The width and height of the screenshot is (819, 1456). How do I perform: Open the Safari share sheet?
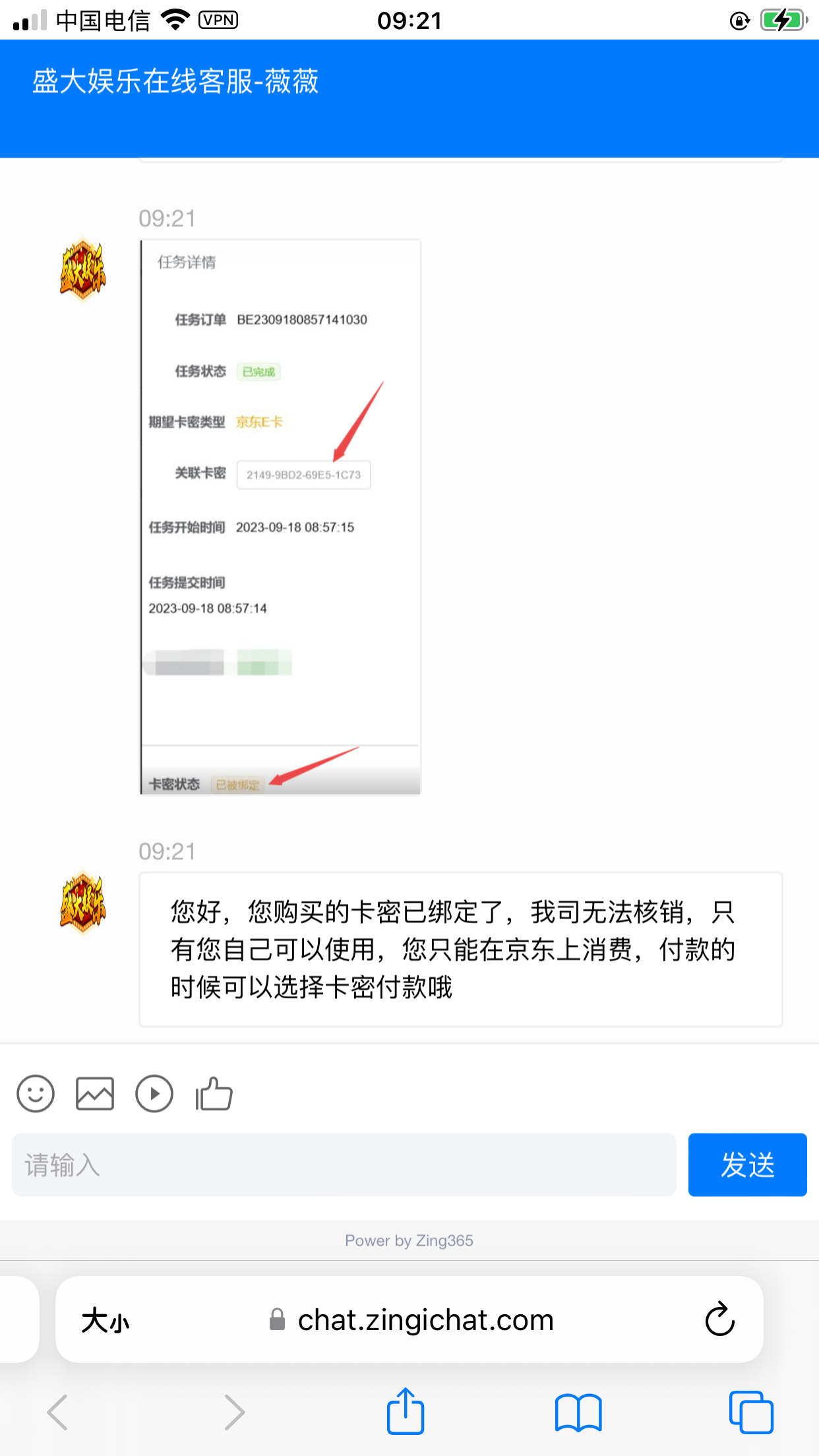click(x=406, y=1411)
